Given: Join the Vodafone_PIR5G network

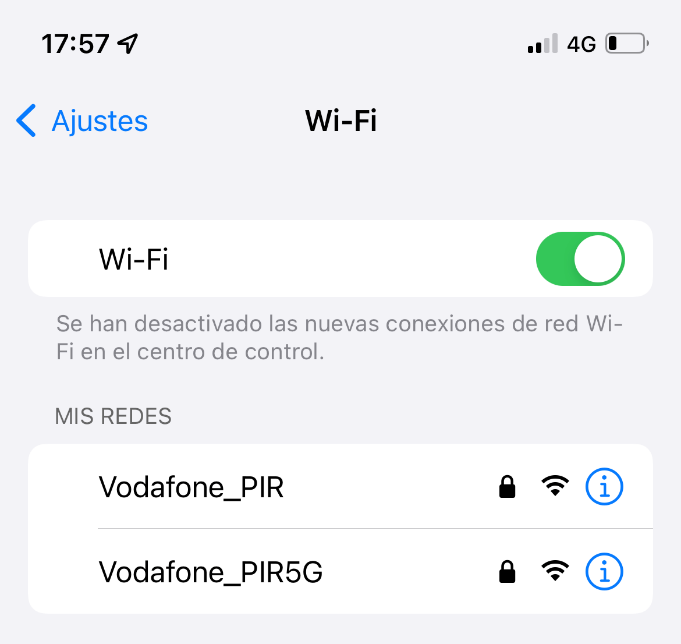Looking at the screenshot, I should pyautogui.click(x=211, y=572).
